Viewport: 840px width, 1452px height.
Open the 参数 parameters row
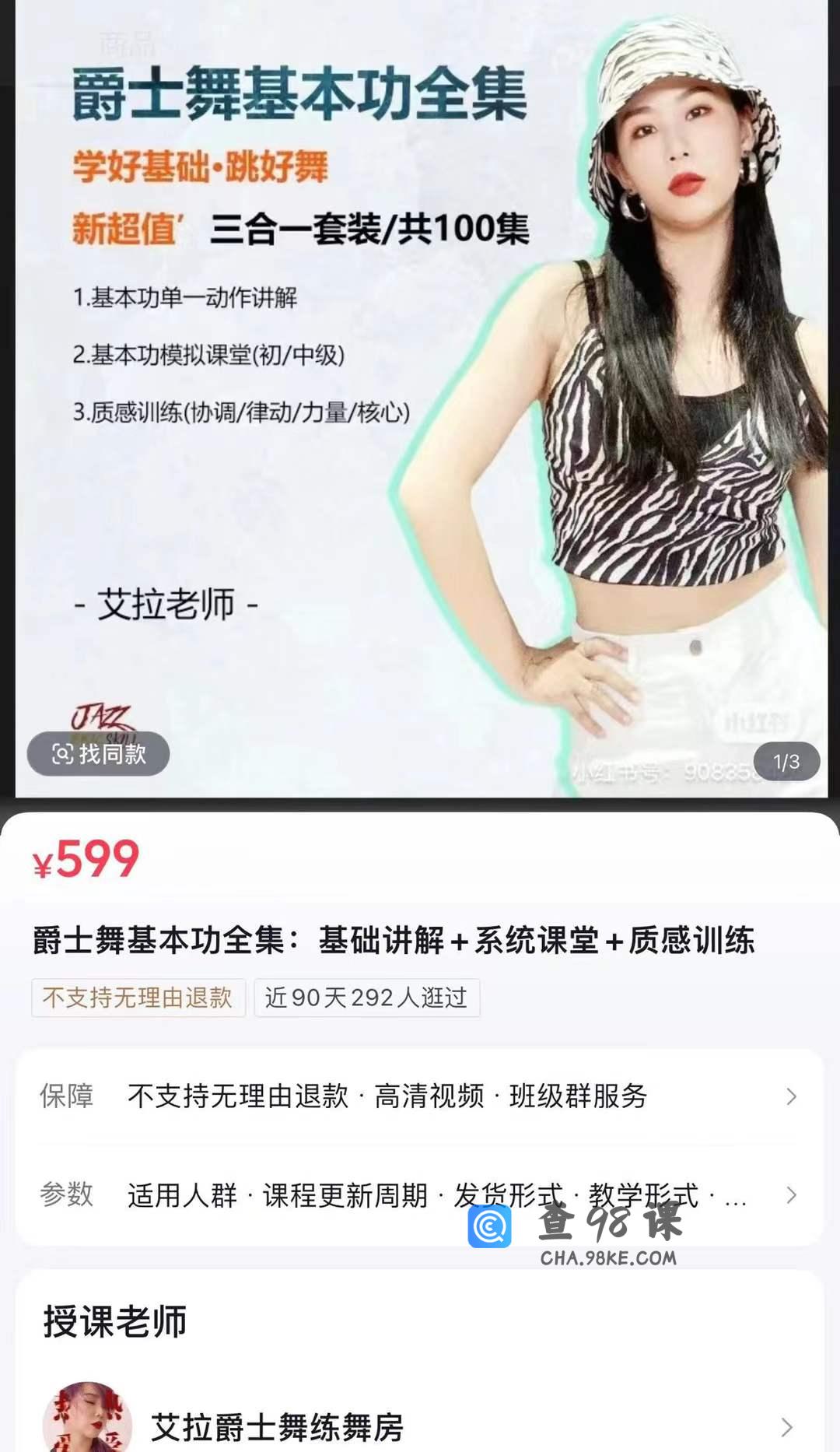coord(420,1194)
